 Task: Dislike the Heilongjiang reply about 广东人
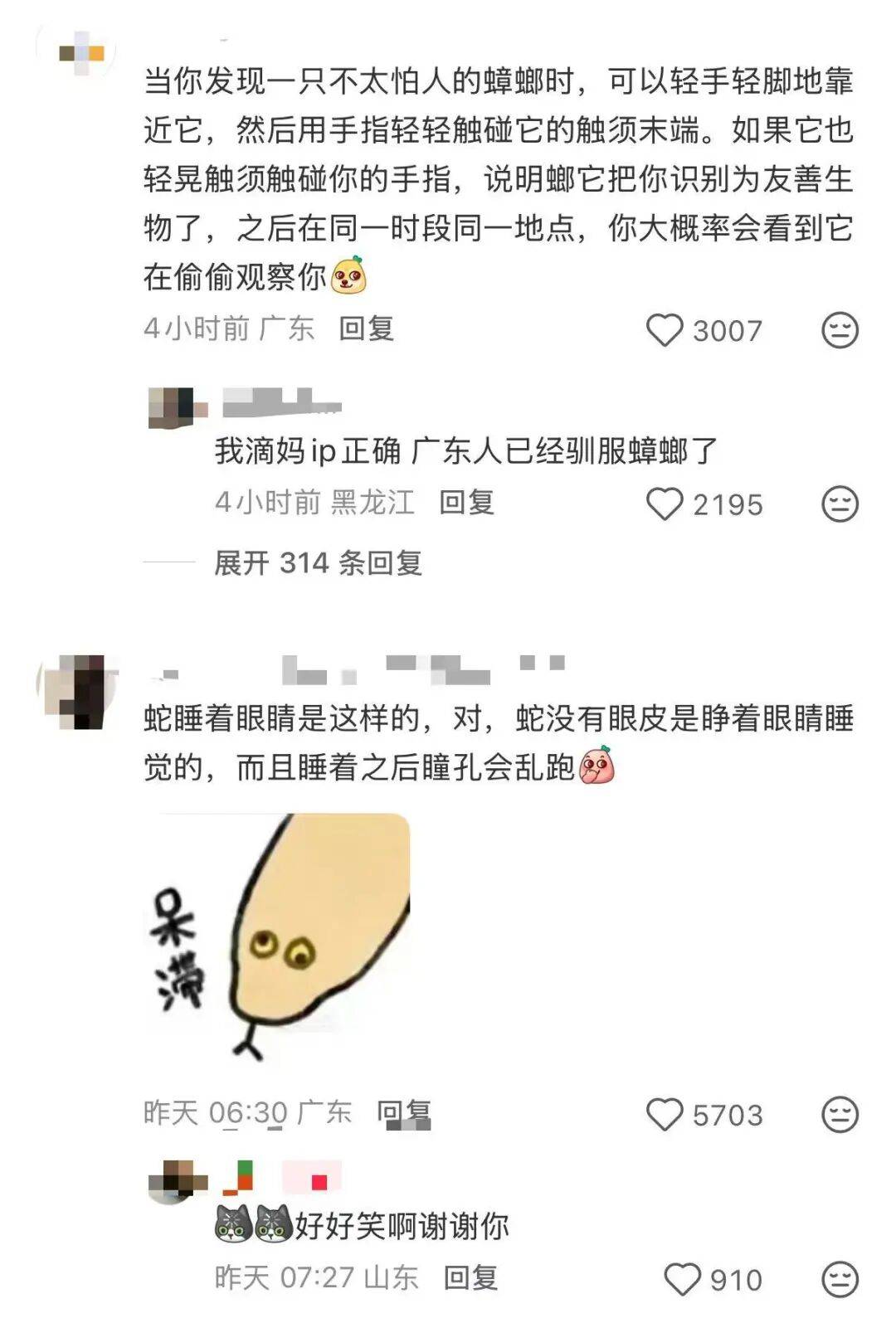(839, 504)
